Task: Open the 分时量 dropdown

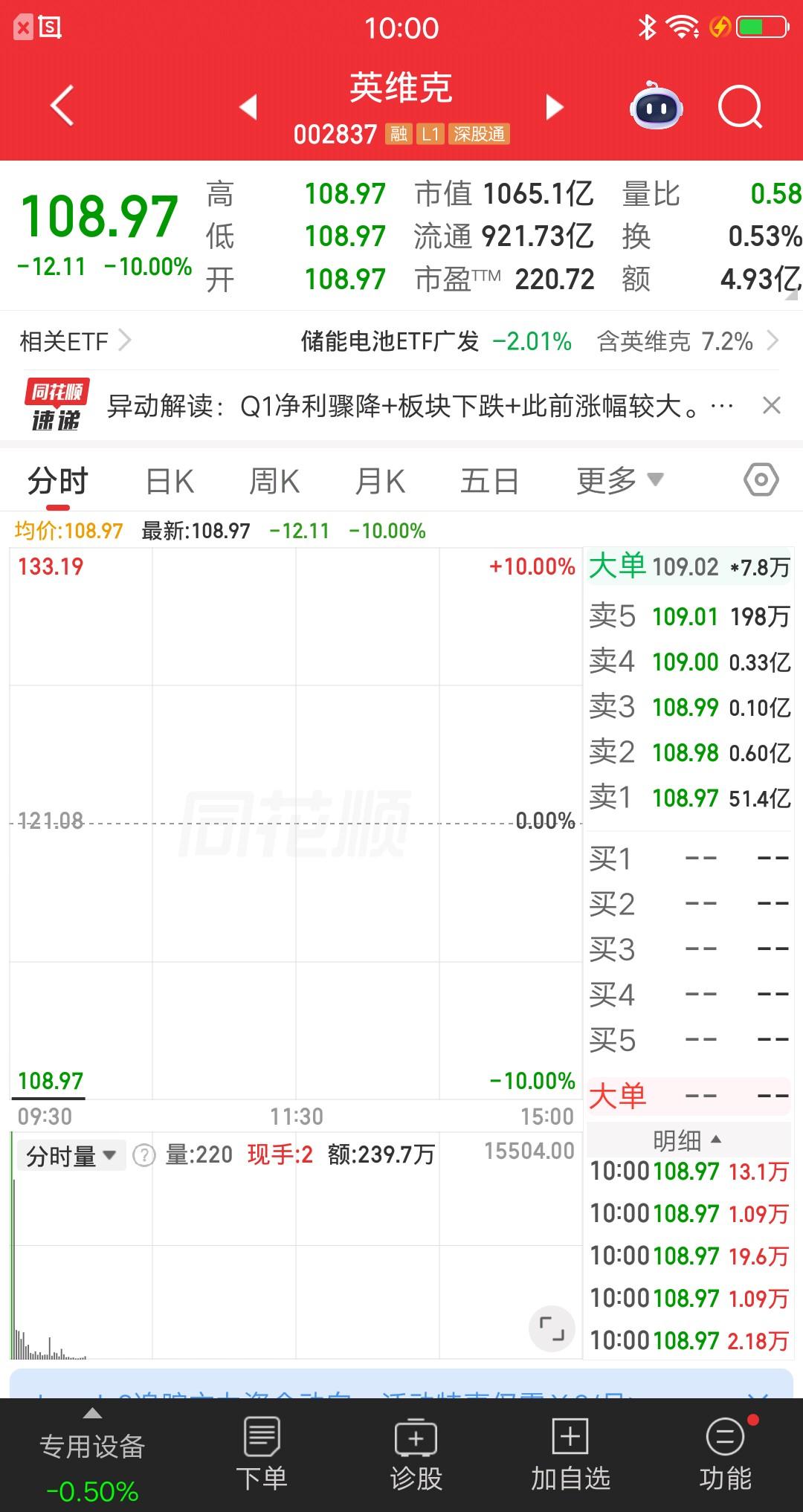Action: (x=71, y=1154)
